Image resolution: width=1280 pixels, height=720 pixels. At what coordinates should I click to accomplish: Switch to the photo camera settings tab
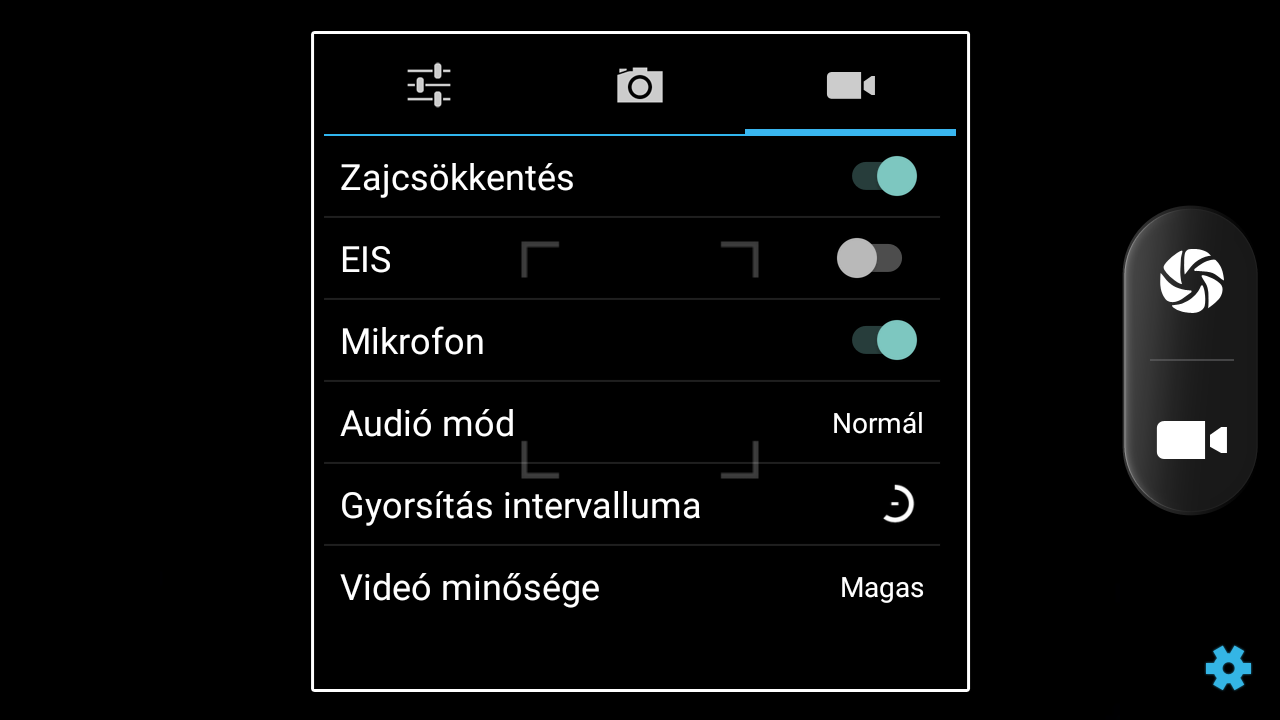[x=640, y=85]
